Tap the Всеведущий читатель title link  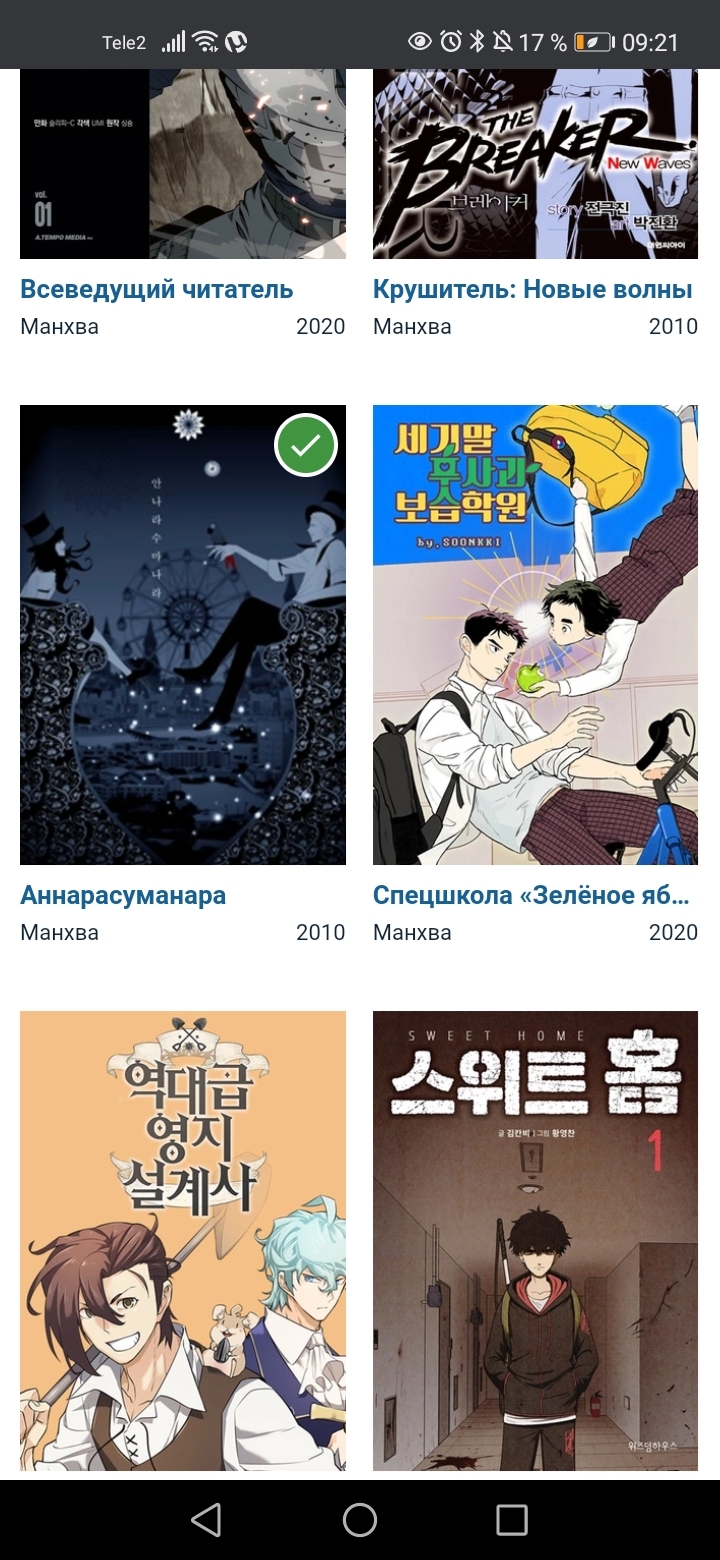(x=157, y=290)
